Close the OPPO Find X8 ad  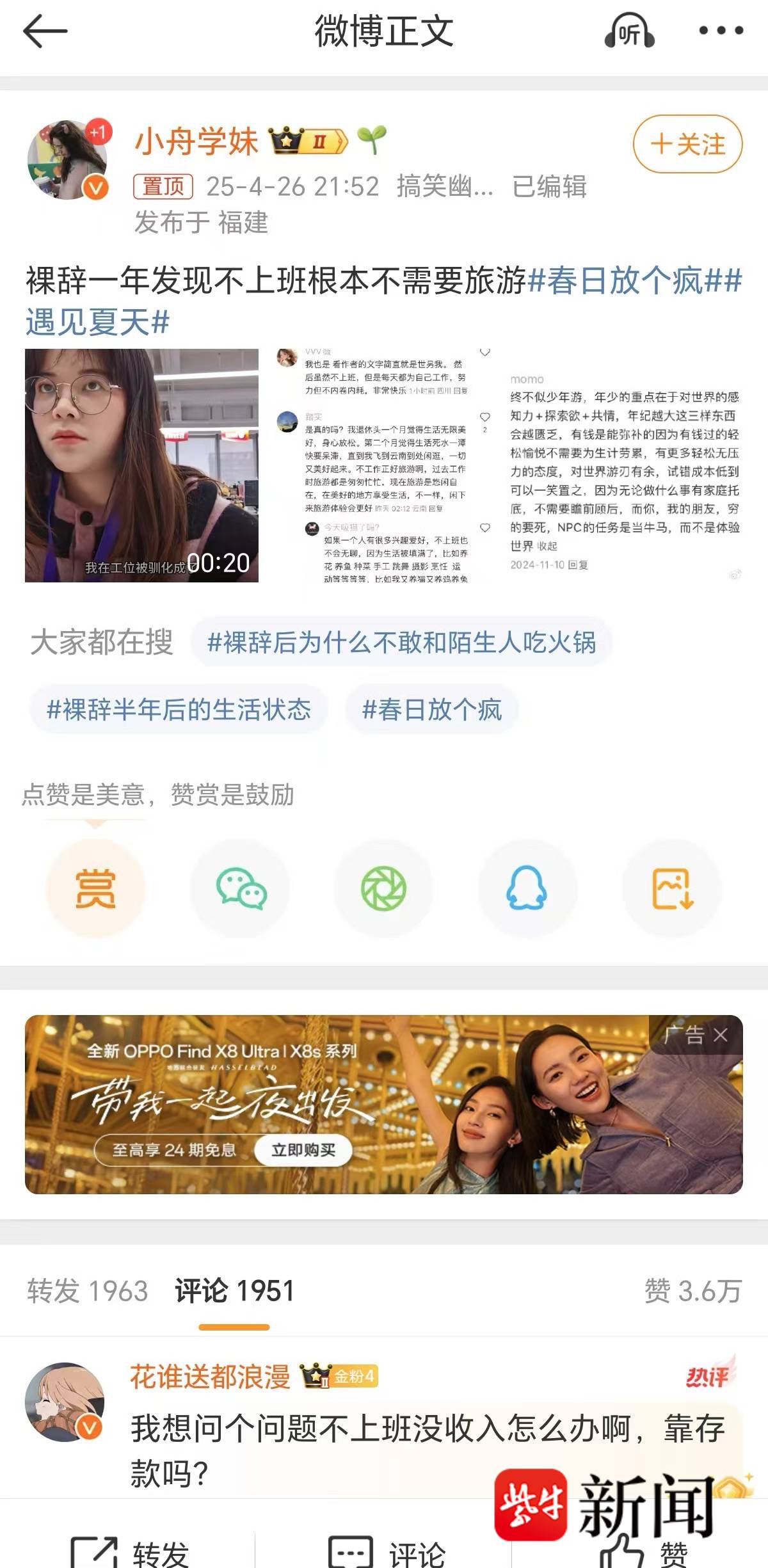(x=721, y=1035)
